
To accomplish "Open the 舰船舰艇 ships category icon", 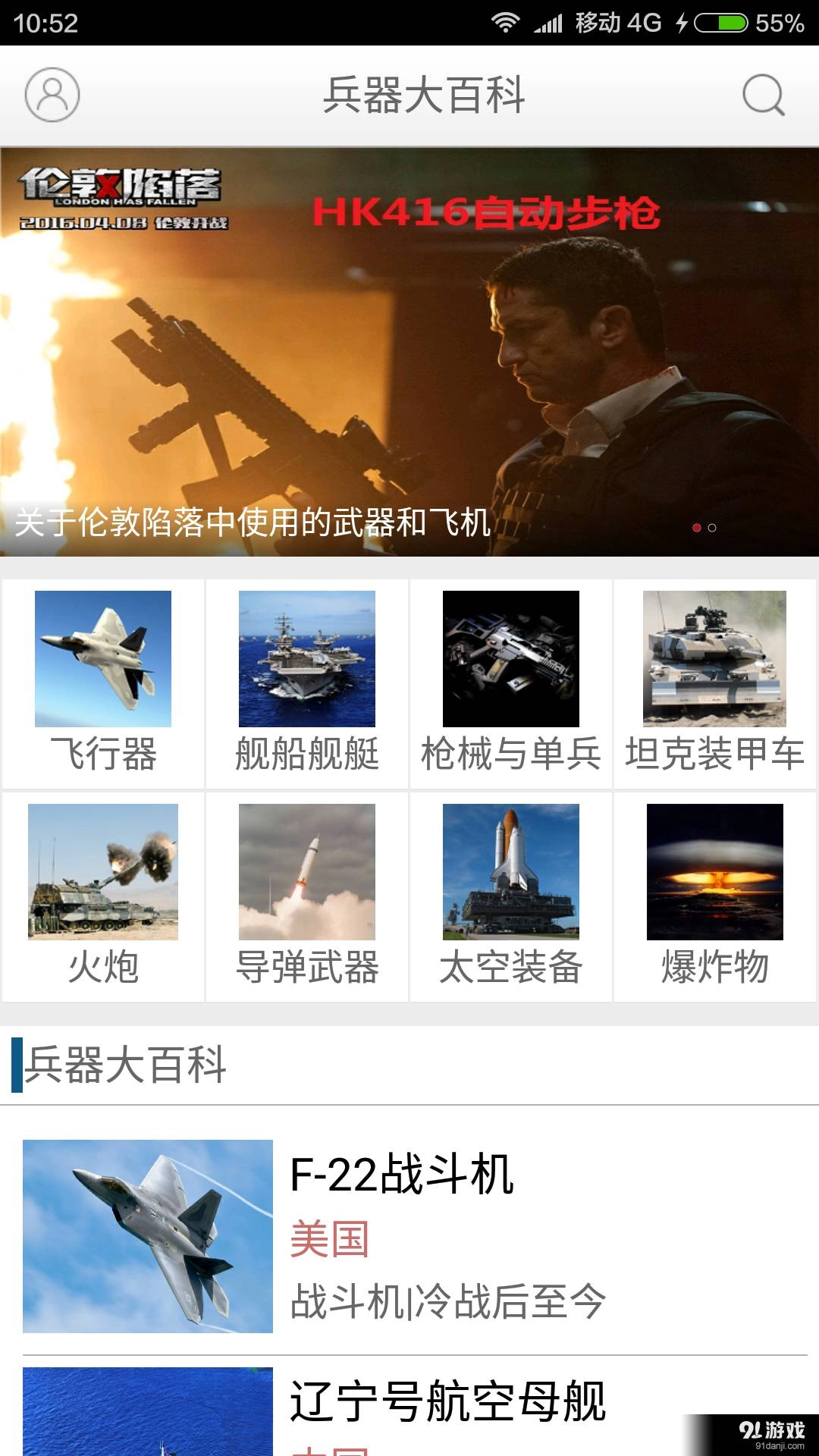I will coord(307,658).
